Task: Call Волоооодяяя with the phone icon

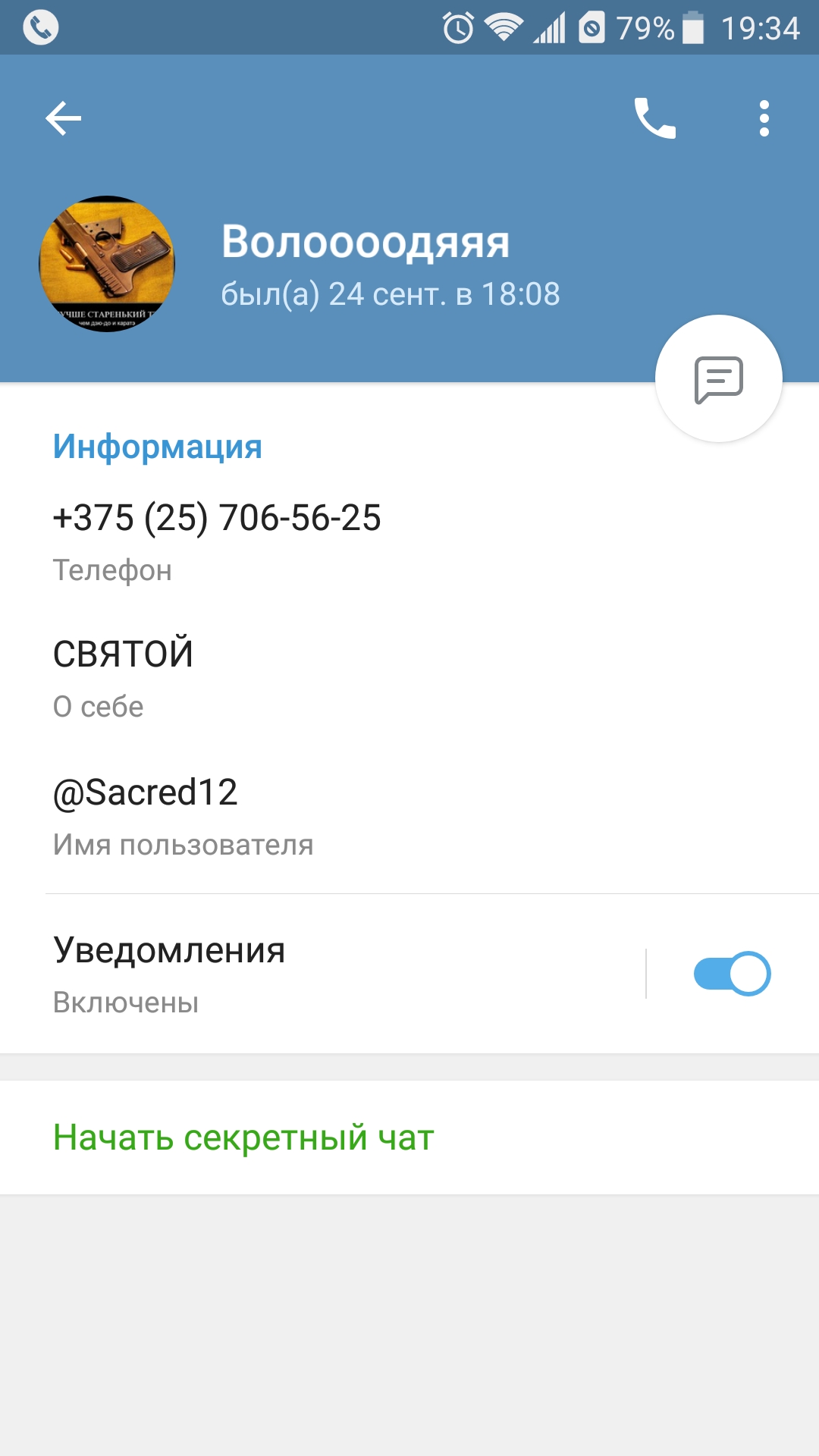Action: 654,118
